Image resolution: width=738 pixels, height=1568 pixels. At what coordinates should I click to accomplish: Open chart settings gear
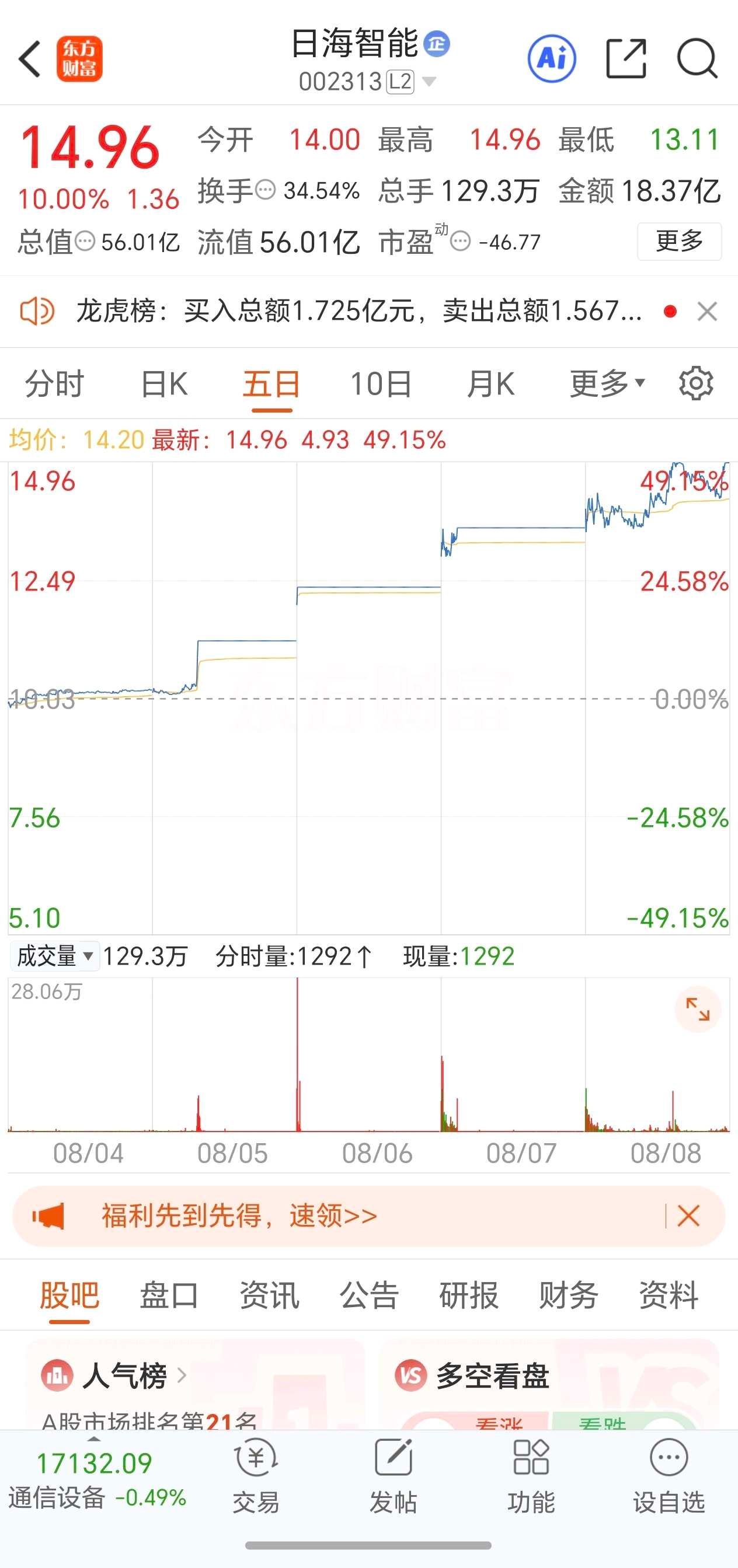pyautogui.click(x=696, y=383)
